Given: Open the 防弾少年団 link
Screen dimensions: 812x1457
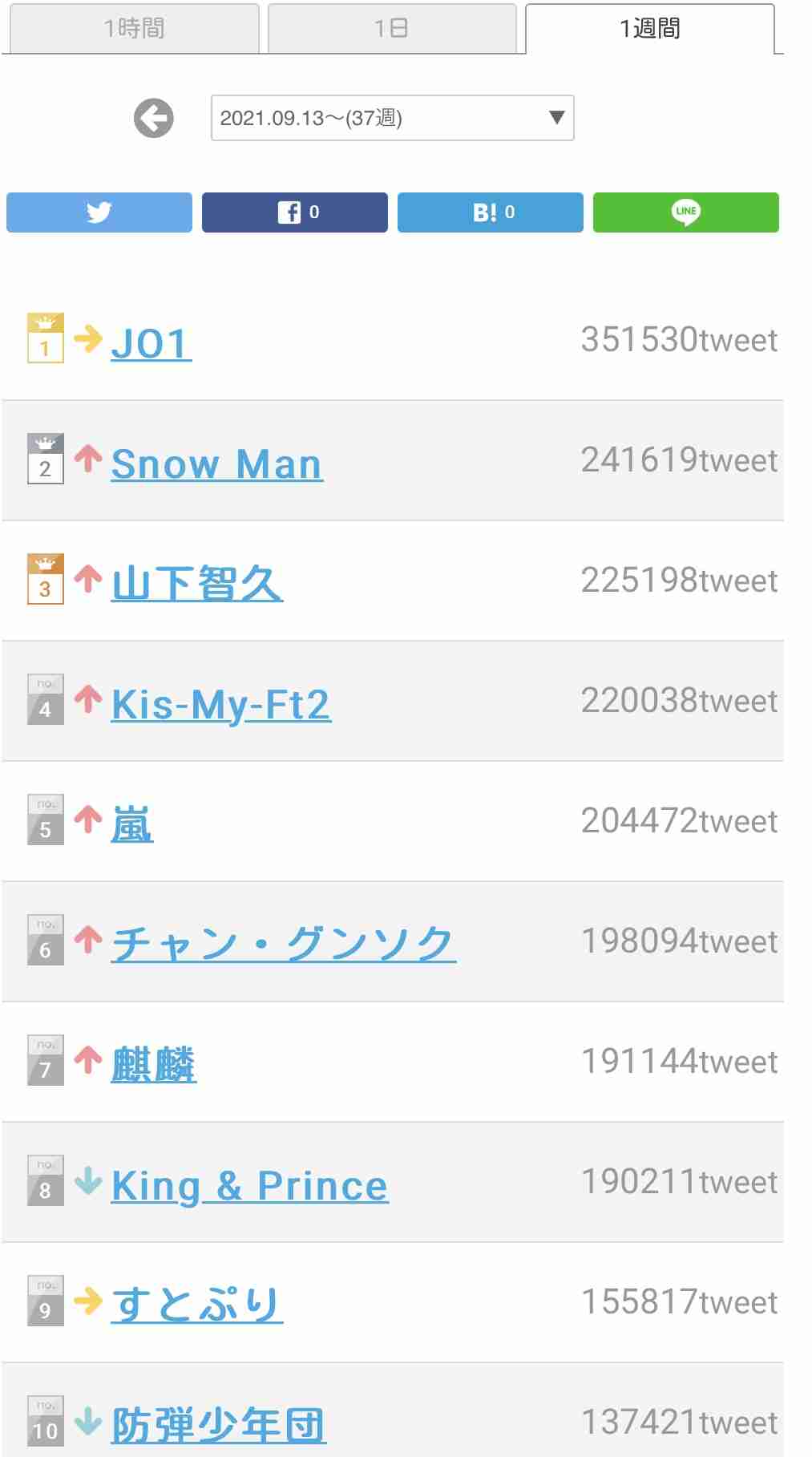Looking at the screenshot, I should 218,1425.
